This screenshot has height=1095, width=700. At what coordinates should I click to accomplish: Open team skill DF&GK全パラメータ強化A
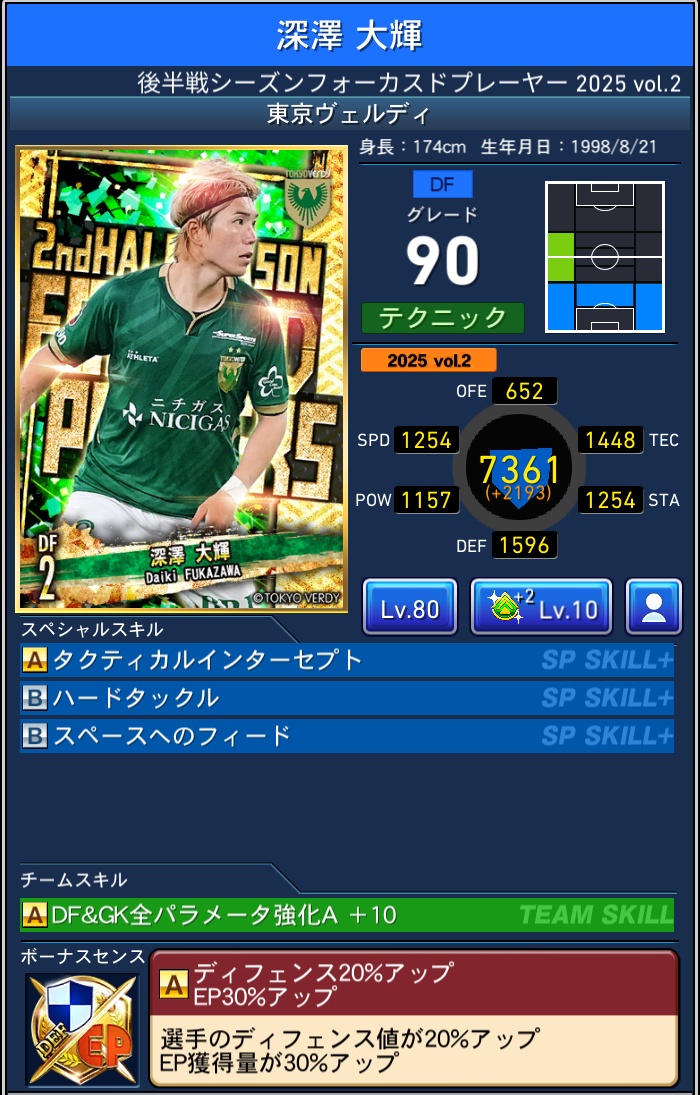coord(346,914)
